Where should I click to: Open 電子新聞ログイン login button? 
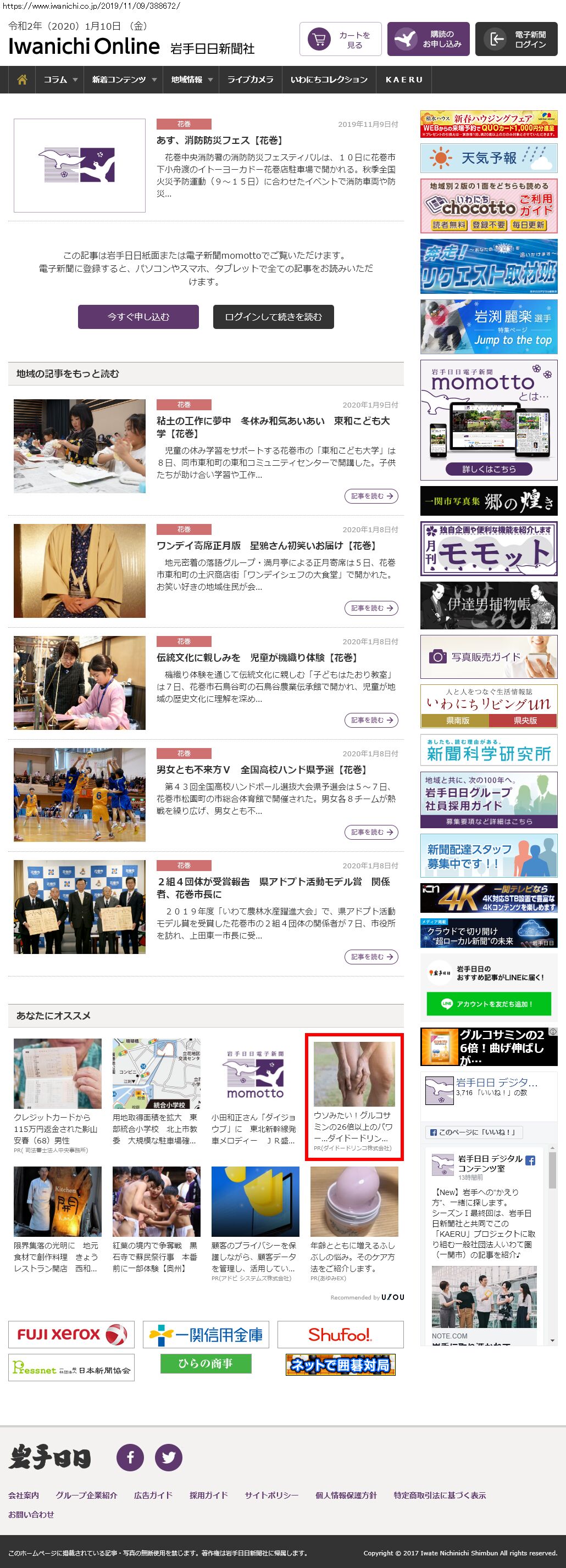(x=516, y=40)
